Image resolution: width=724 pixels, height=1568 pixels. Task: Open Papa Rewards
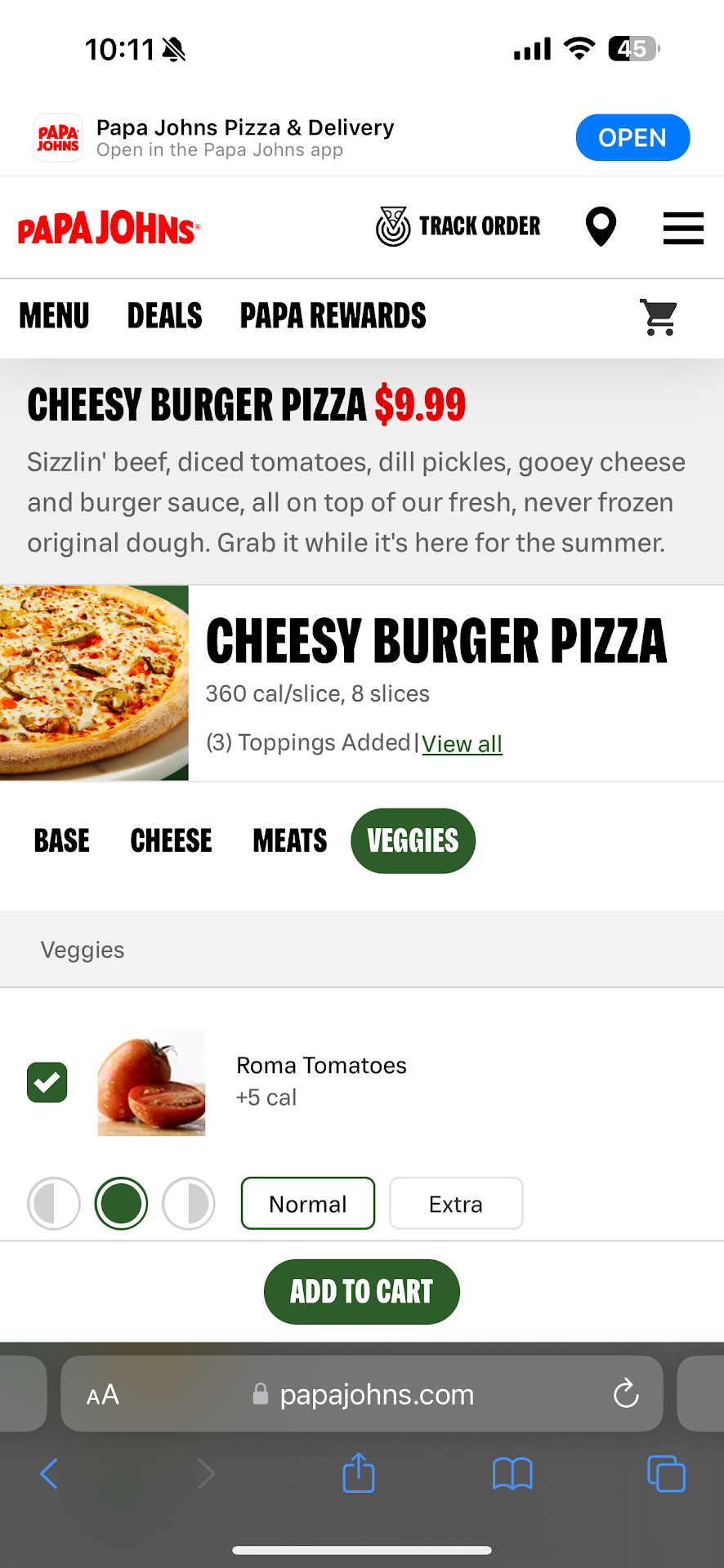click(x=333, y=316)
